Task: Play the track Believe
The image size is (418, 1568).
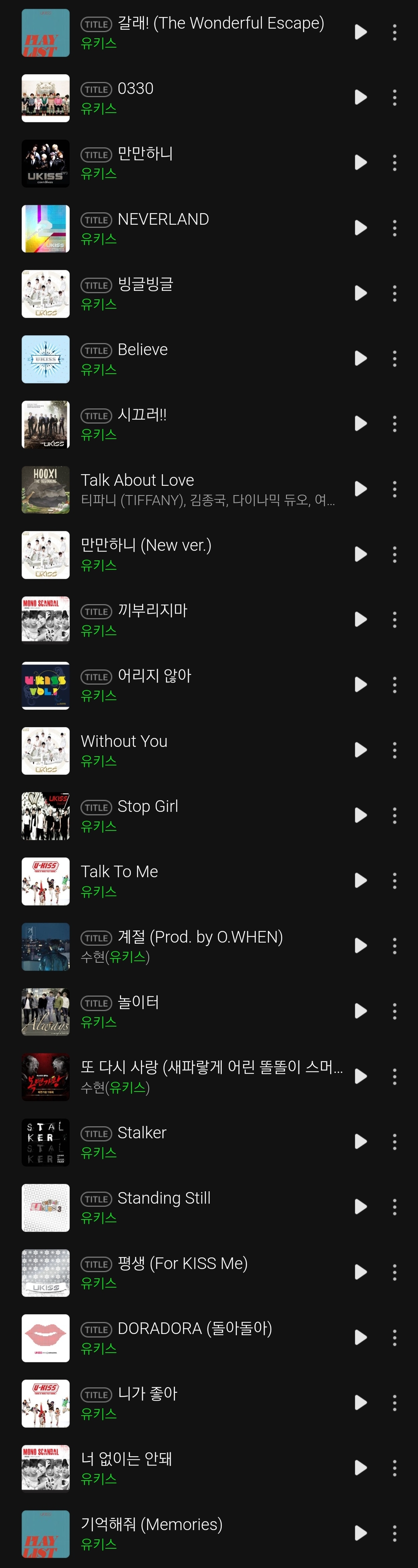Action: point(361,359)
